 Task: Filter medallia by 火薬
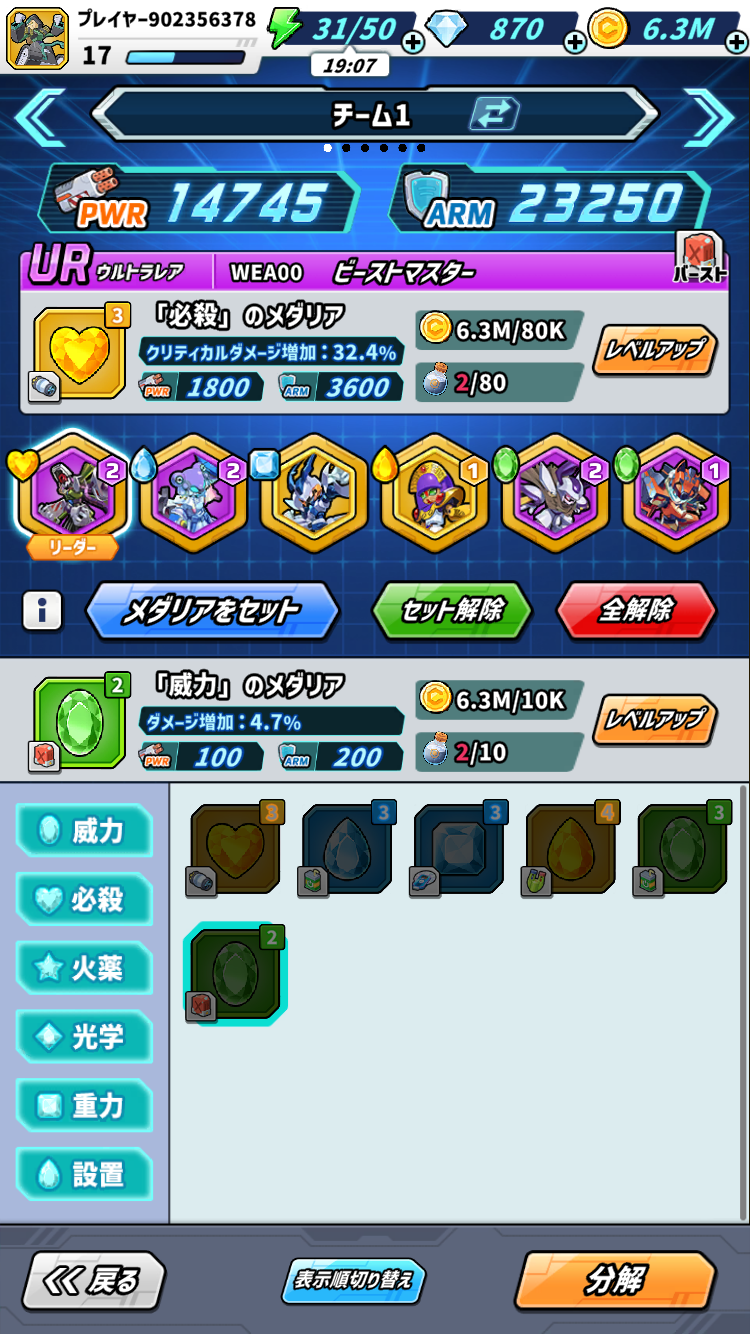click(84, 968)
